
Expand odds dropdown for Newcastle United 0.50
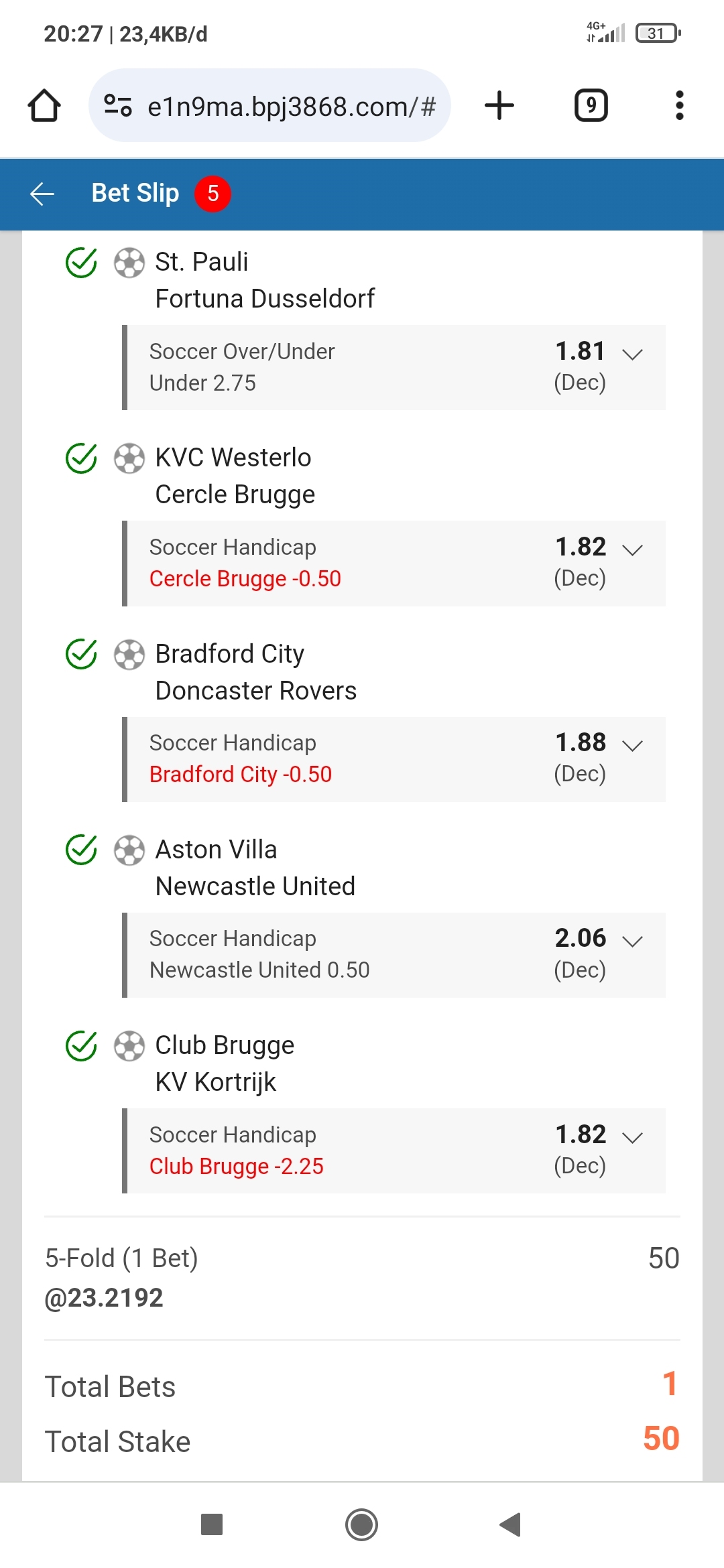pyautogui.click(x=632, y=941)
